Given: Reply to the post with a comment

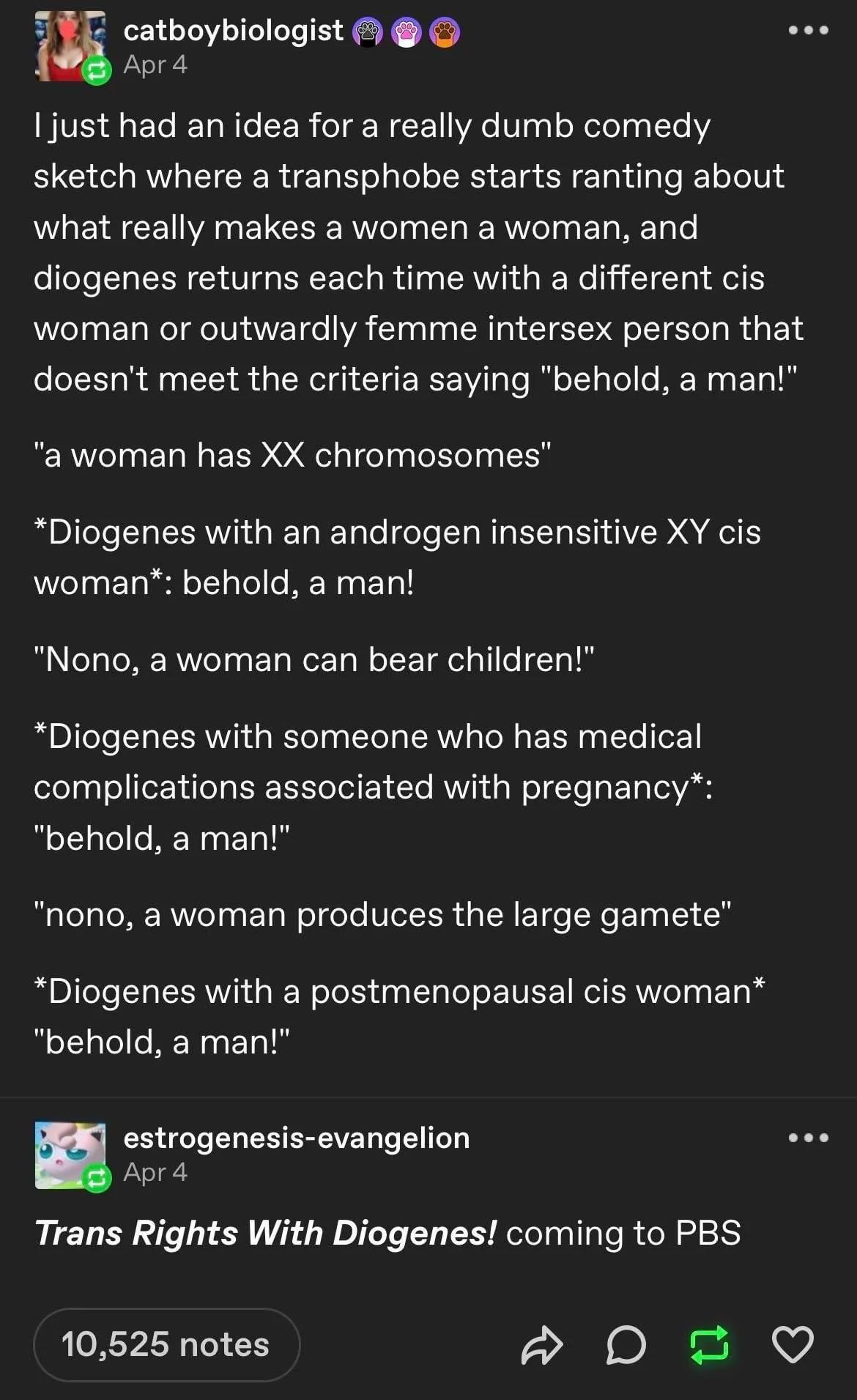Looking at the screenshot, I should pos(626,1345).
